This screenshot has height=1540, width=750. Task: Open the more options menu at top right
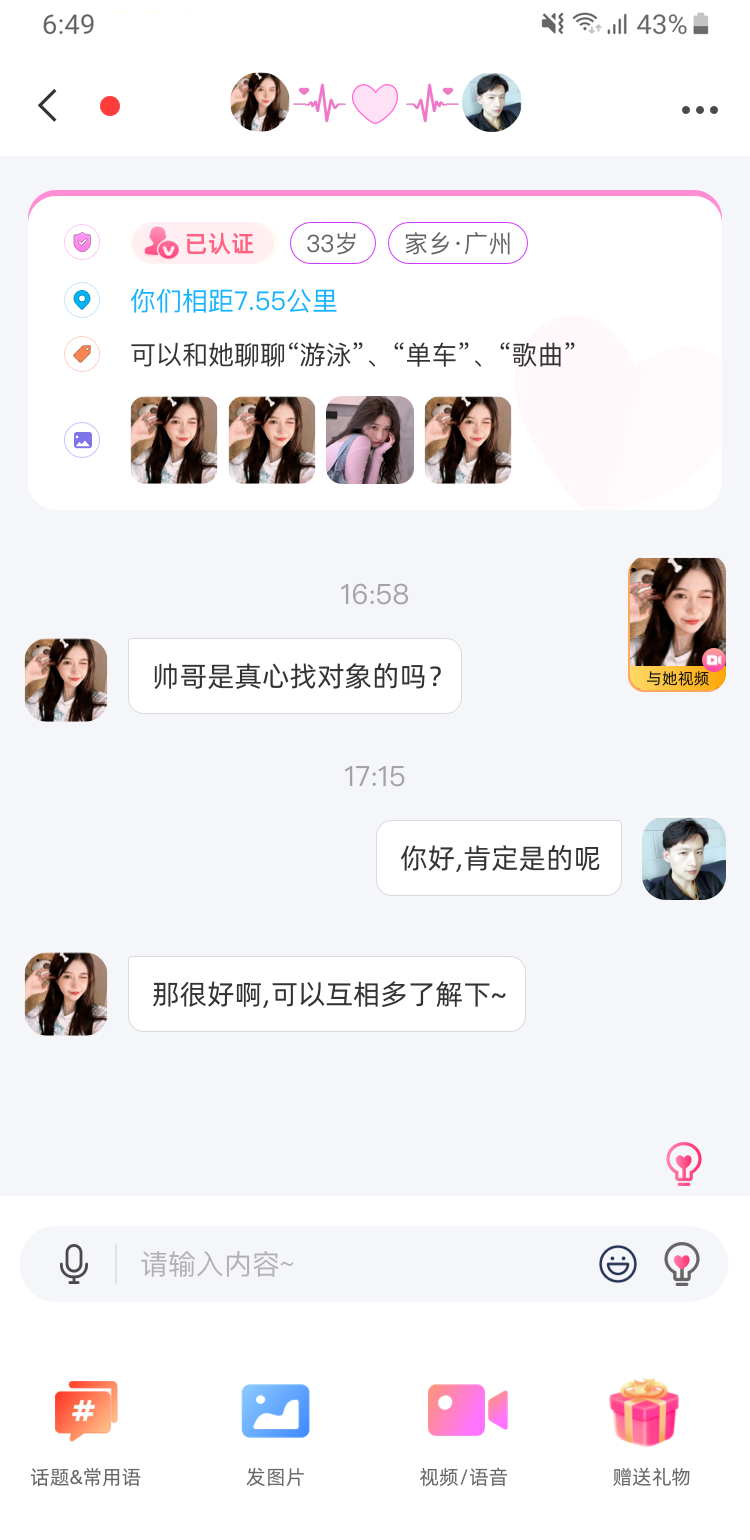point(698,110)
